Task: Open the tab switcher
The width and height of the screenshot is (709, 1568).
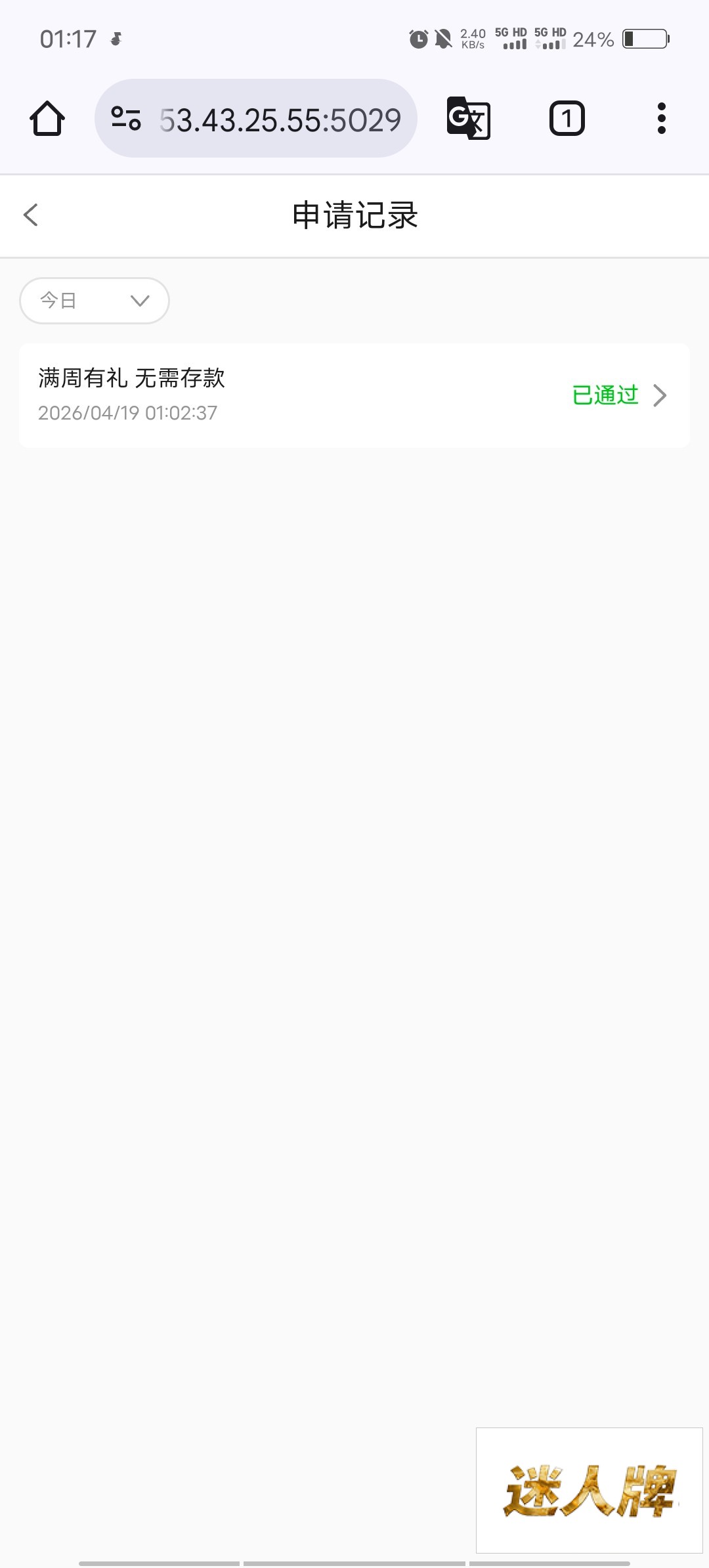Action: tap(567, 119)
